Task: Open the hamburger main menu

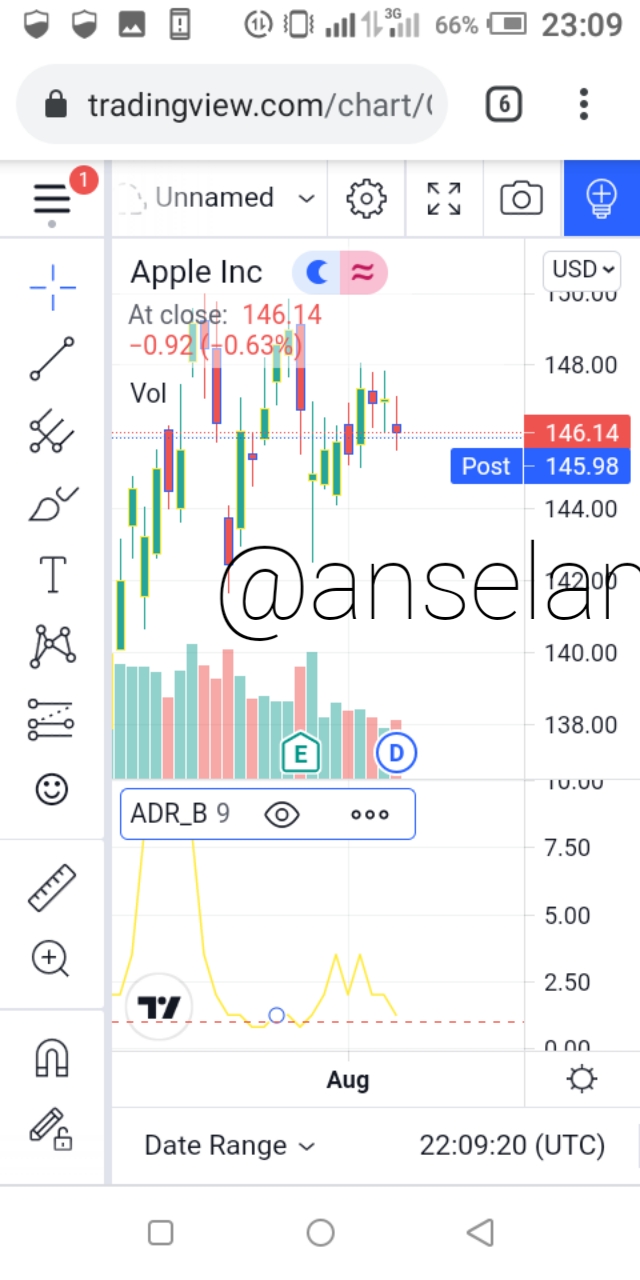Action: coord(52,199)
